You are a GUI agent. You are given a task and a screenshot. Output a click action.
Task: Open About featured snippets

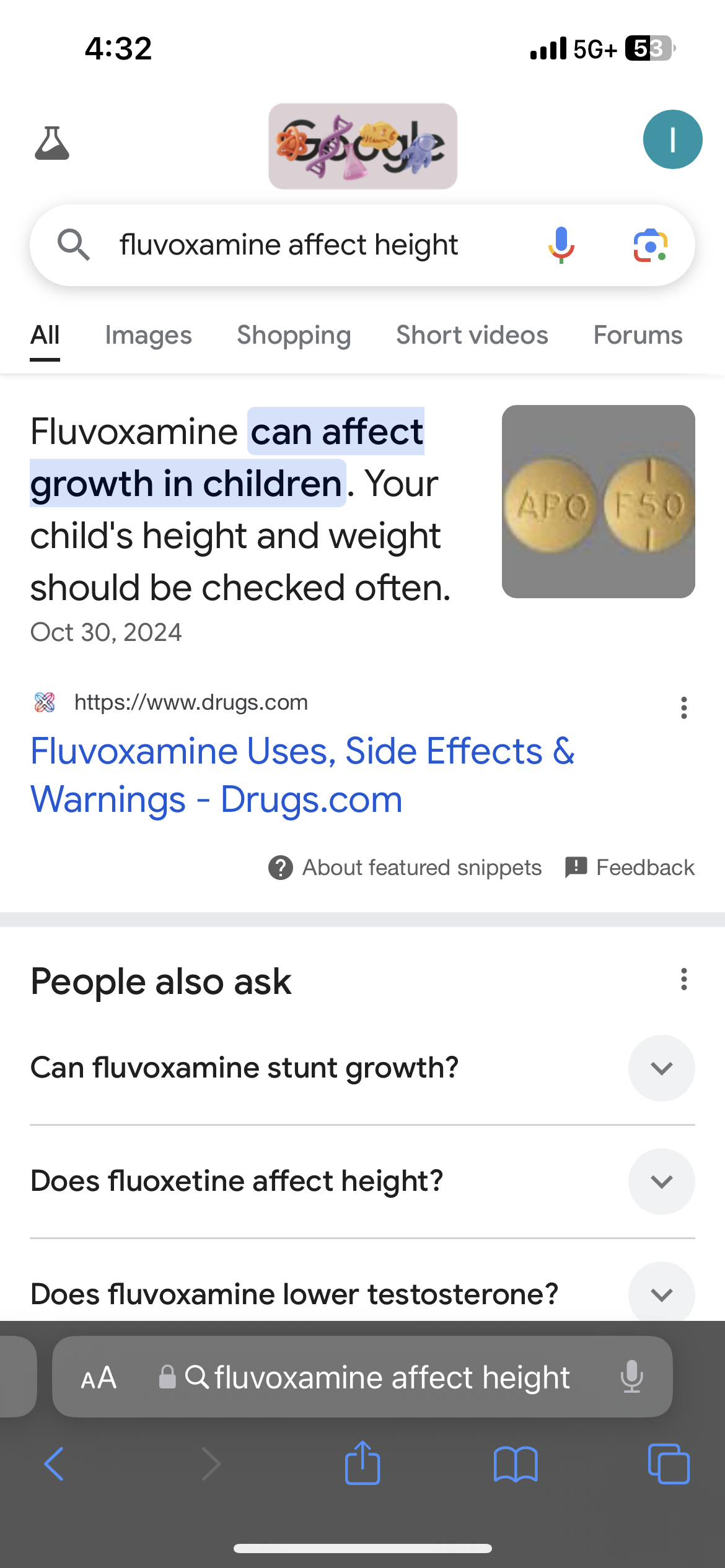click(x=405, y=868)
